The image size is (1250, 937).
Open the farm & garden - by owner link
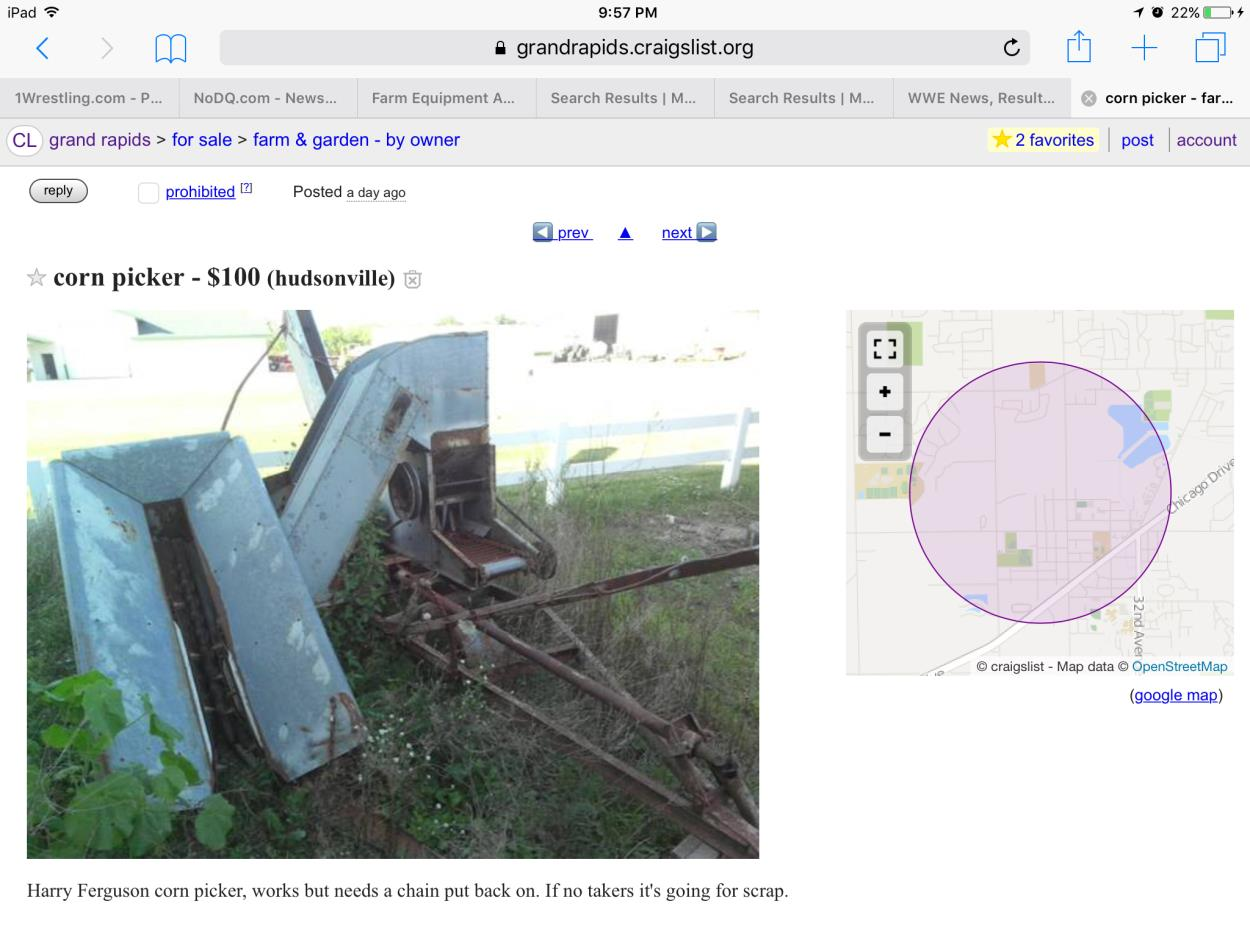pyautogui.click(x=356, y=140)
